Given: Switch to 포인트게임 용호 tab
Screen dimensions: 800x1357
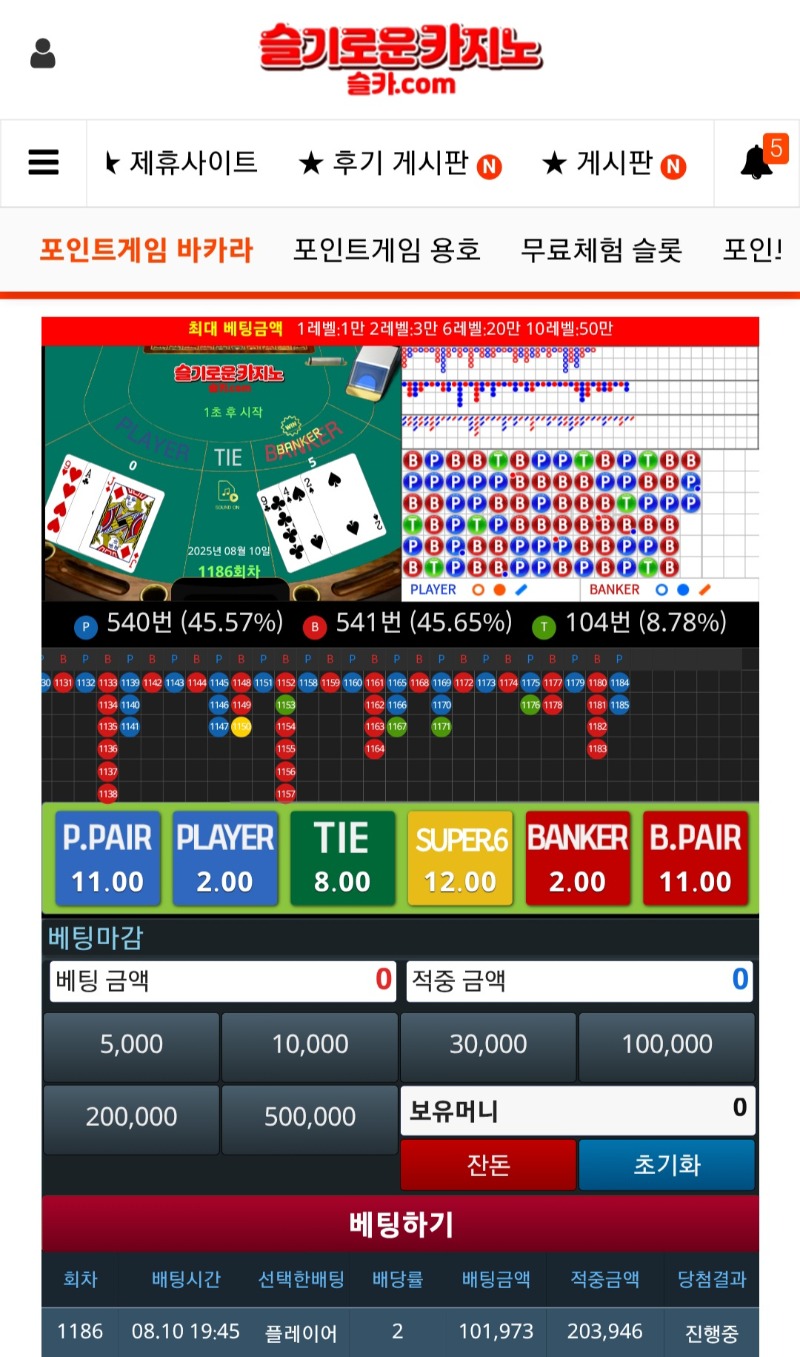Looking at the screenshot, I should (387, 250).
